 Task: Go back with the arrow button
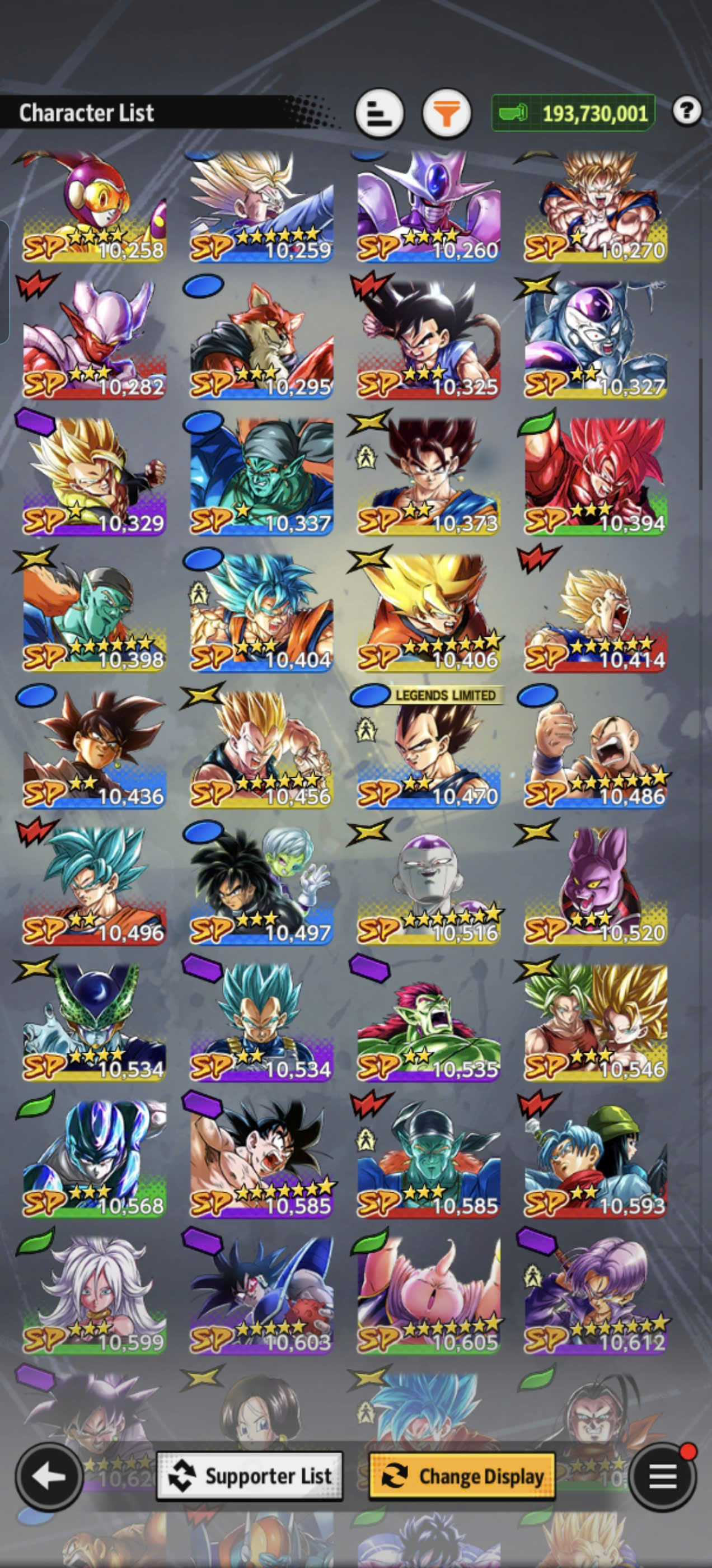pos(49,1476)
